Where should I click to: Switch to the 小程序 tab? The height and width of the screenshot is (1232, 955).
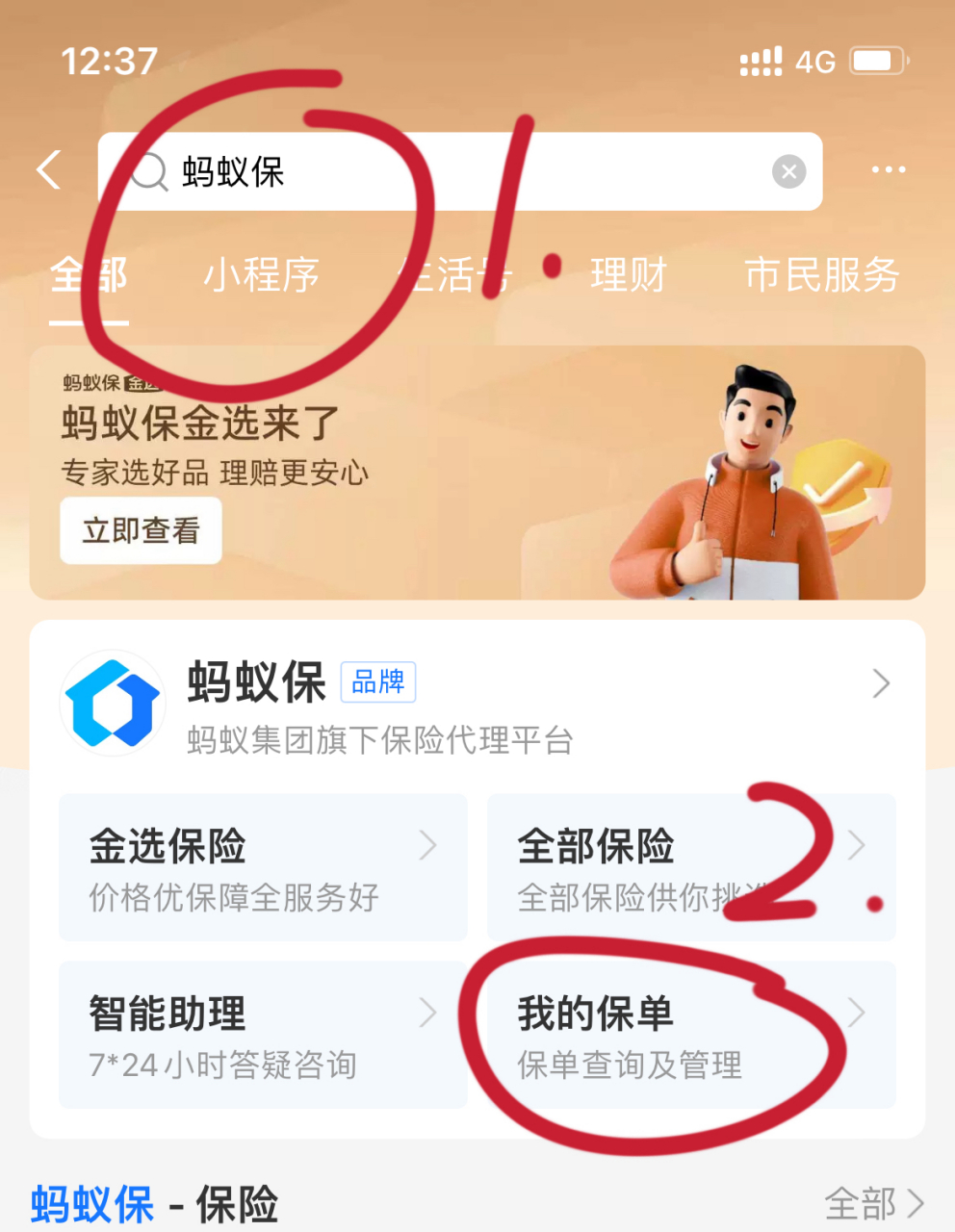point(260,276)
